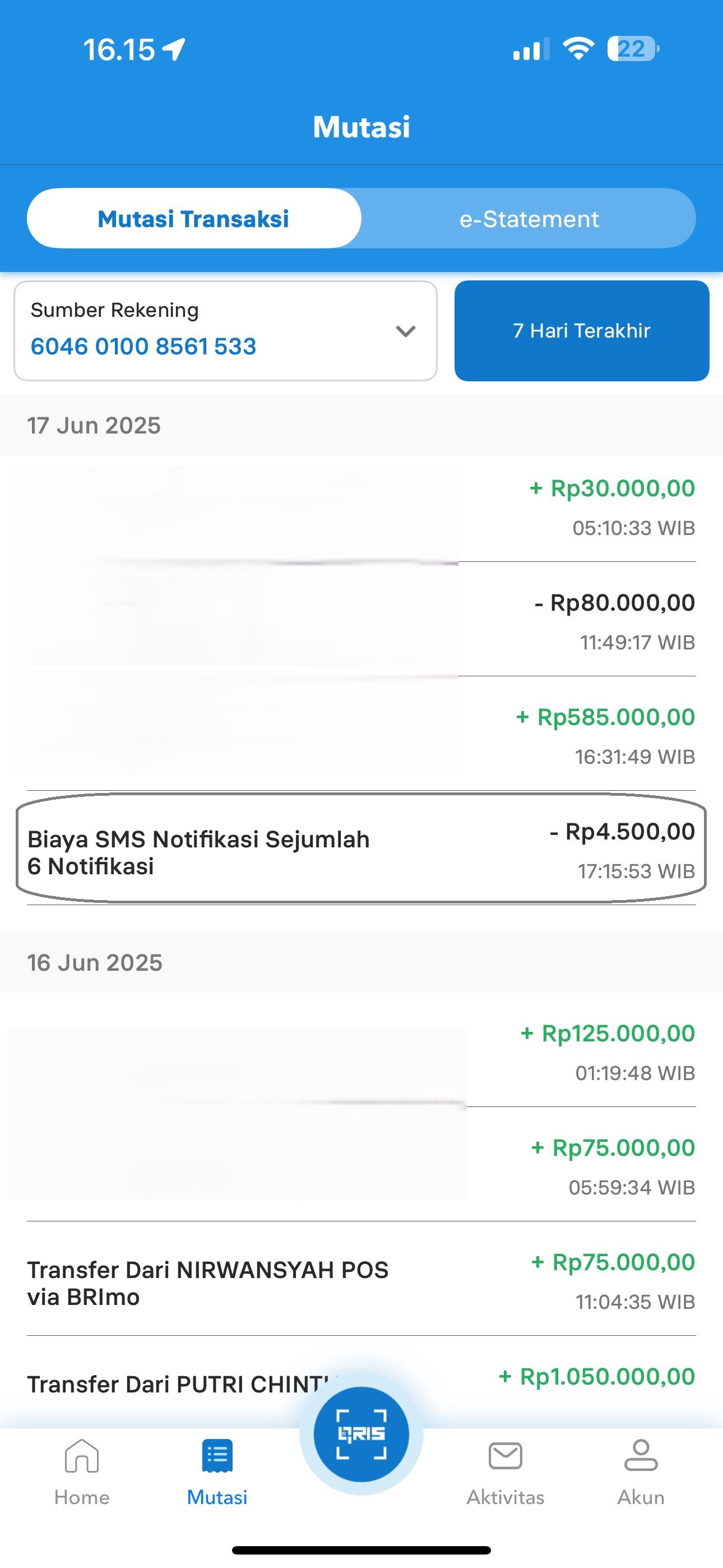723x1568 pixels.
Task: Tap the Mutasi bottom navigation item
Action: point(217,1470)
